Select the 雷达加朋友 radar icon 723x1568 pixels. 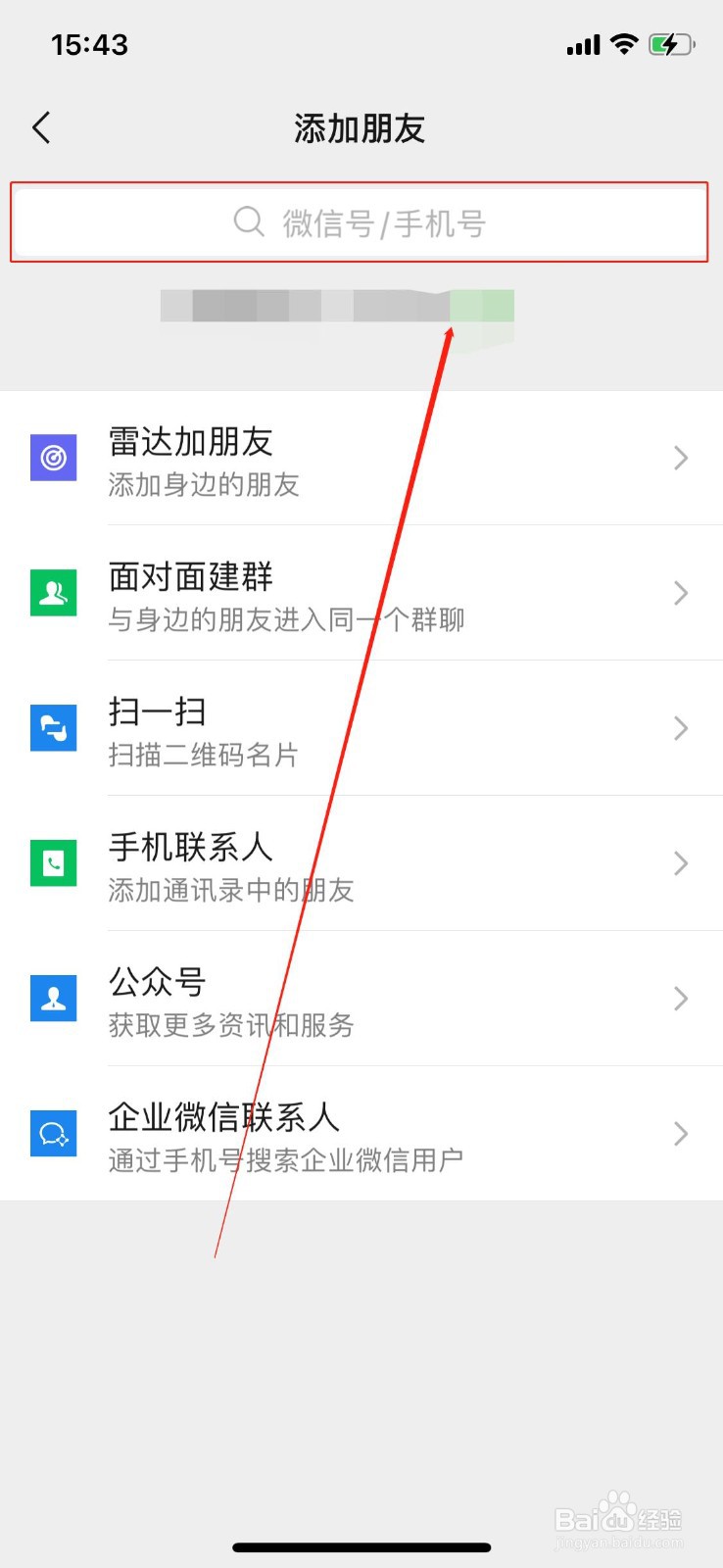click(53, 458)
